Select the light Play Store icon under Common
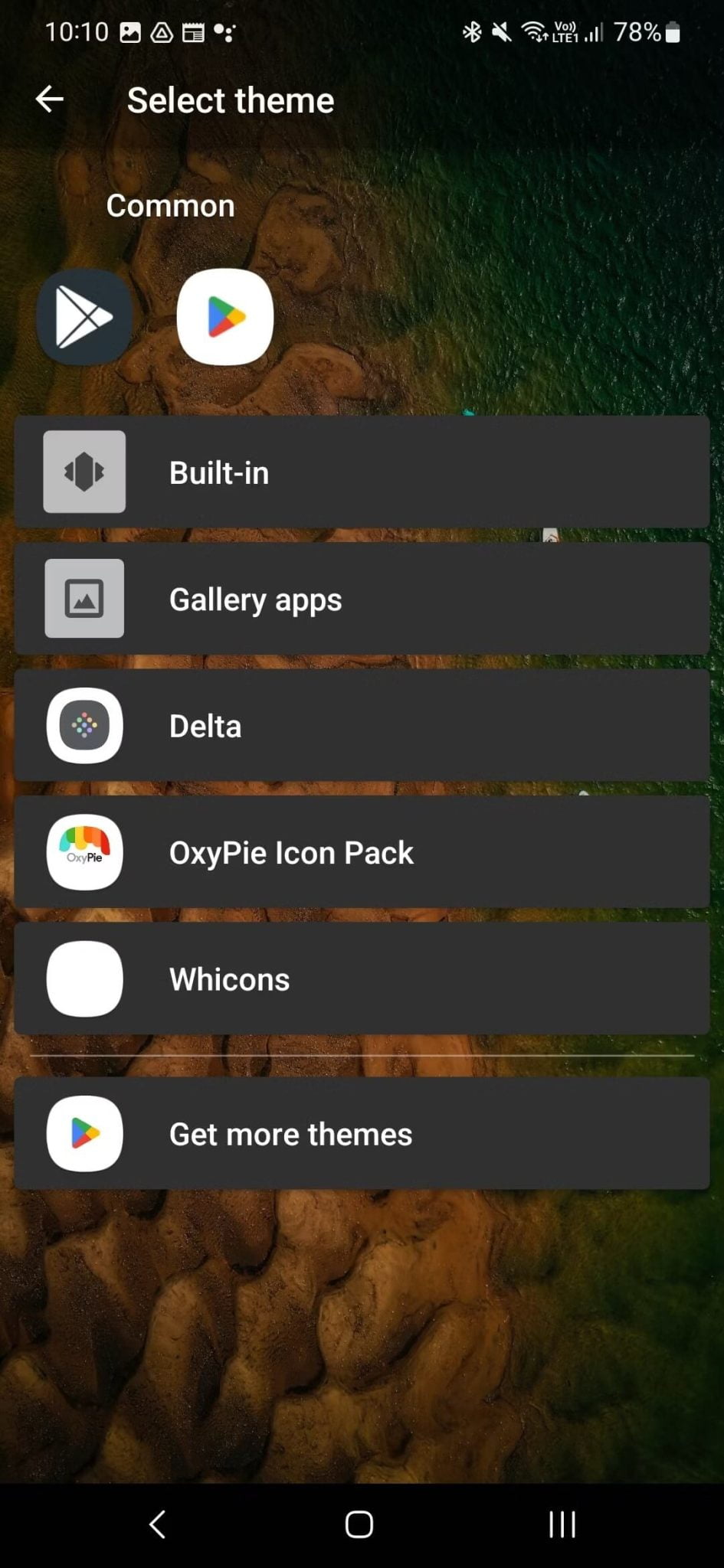The image size is (724, 1568). pos(224,316)
